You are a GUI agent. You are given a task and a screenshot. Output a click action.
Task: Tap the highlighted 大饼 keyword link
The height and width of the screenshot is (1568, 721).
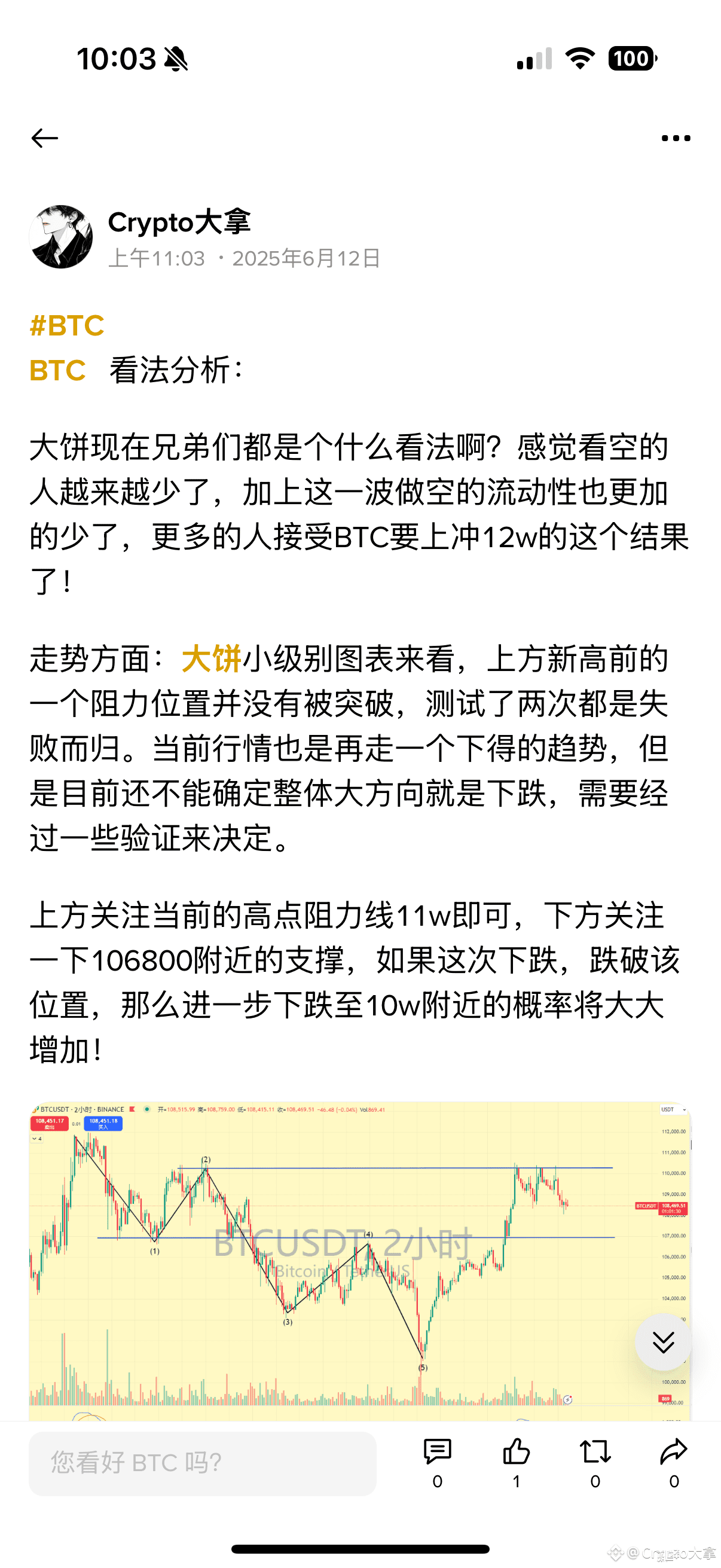coord(211,659)
